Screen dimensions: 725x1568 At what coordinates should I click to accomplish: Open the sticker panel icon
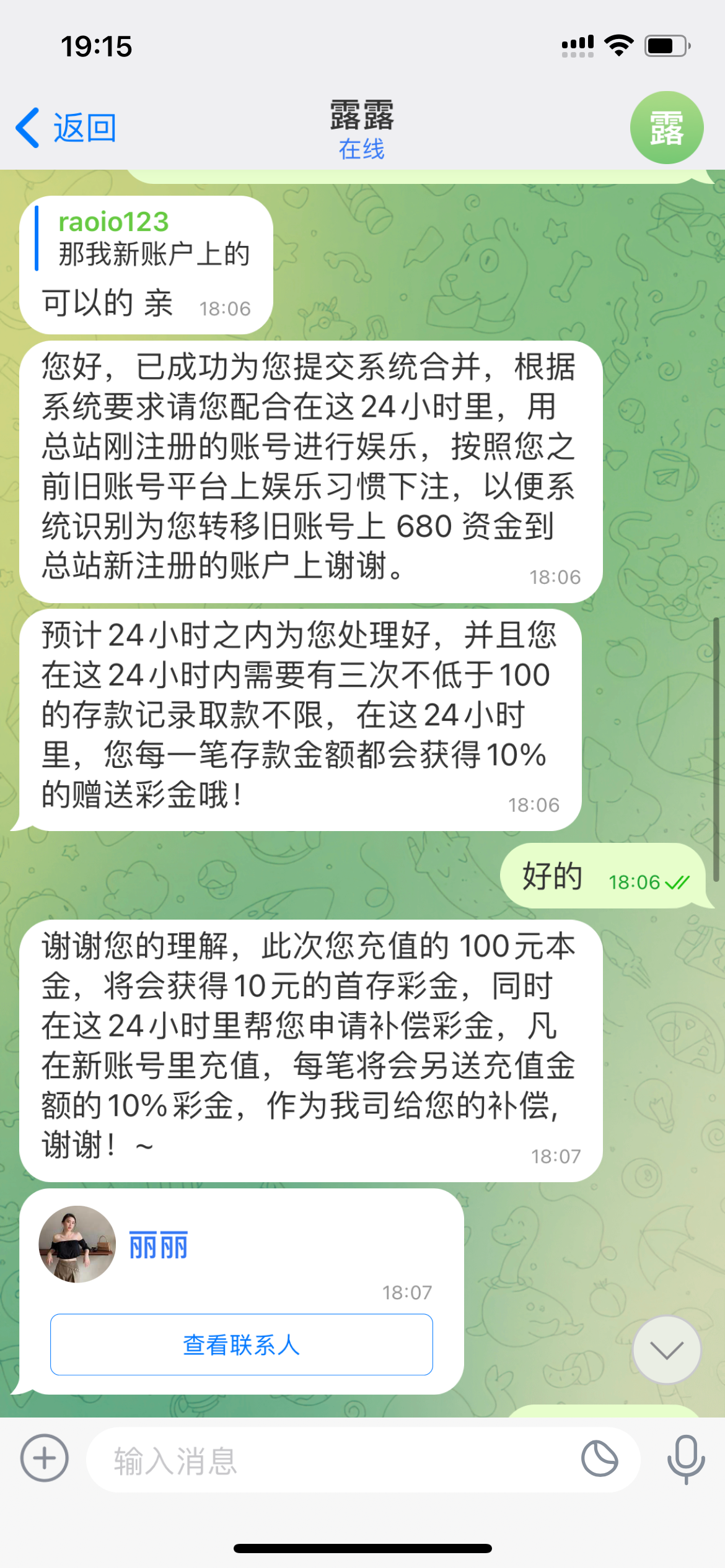(x=599, y=1459)
